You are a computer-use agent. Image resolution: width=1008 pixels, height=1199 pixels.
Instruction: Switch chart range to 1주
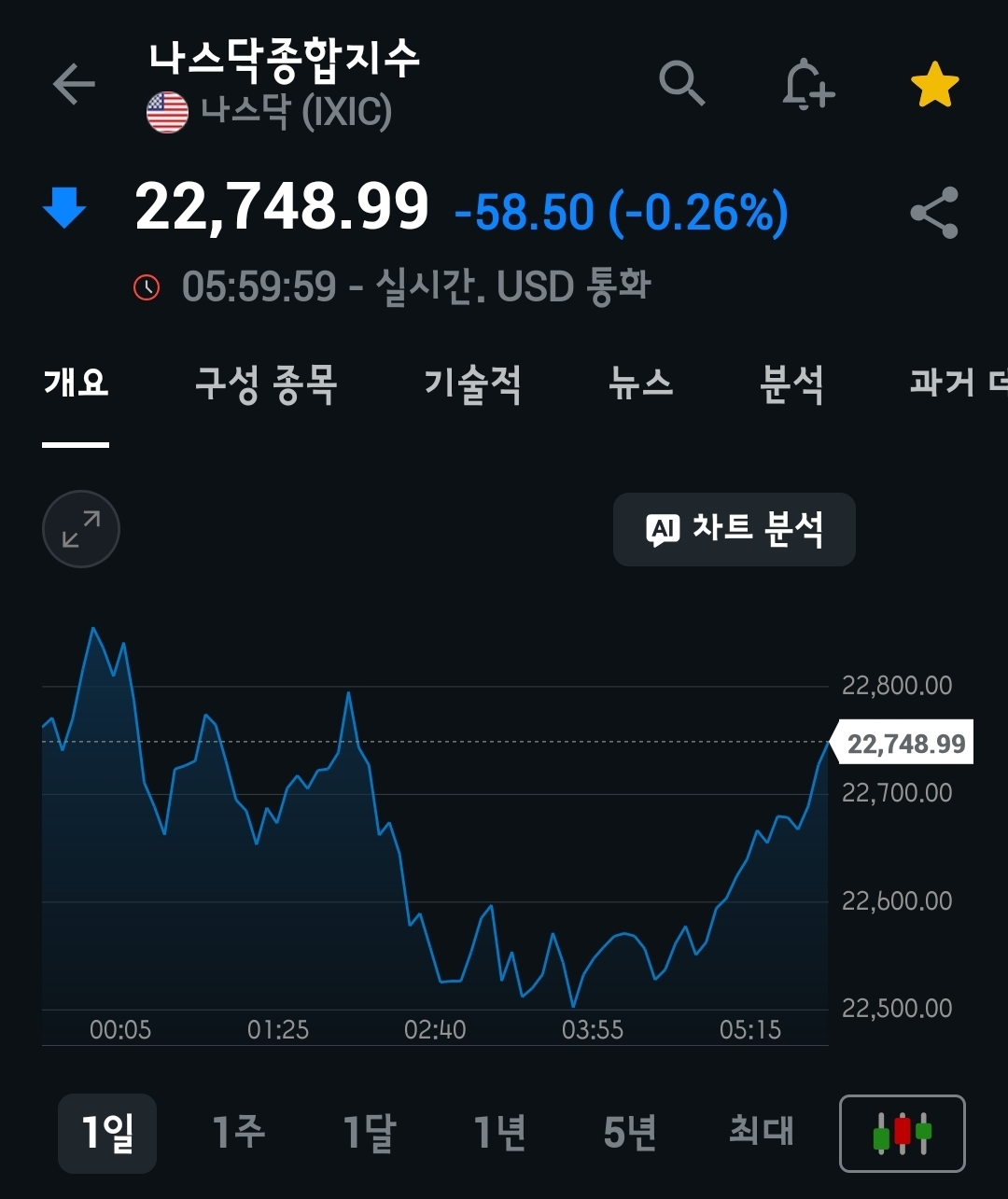pyautogui.click(x=238, y=1133)
